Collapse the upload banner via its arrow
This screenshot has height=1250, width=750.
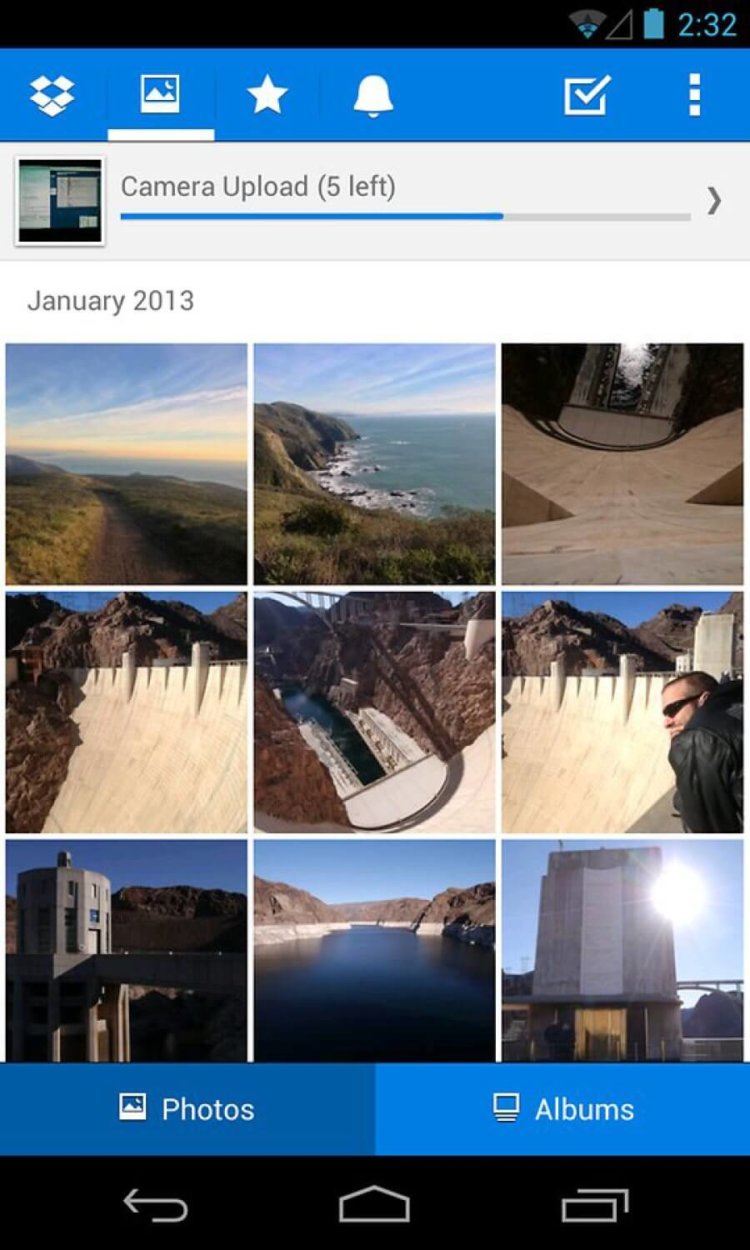click(714, 201)
